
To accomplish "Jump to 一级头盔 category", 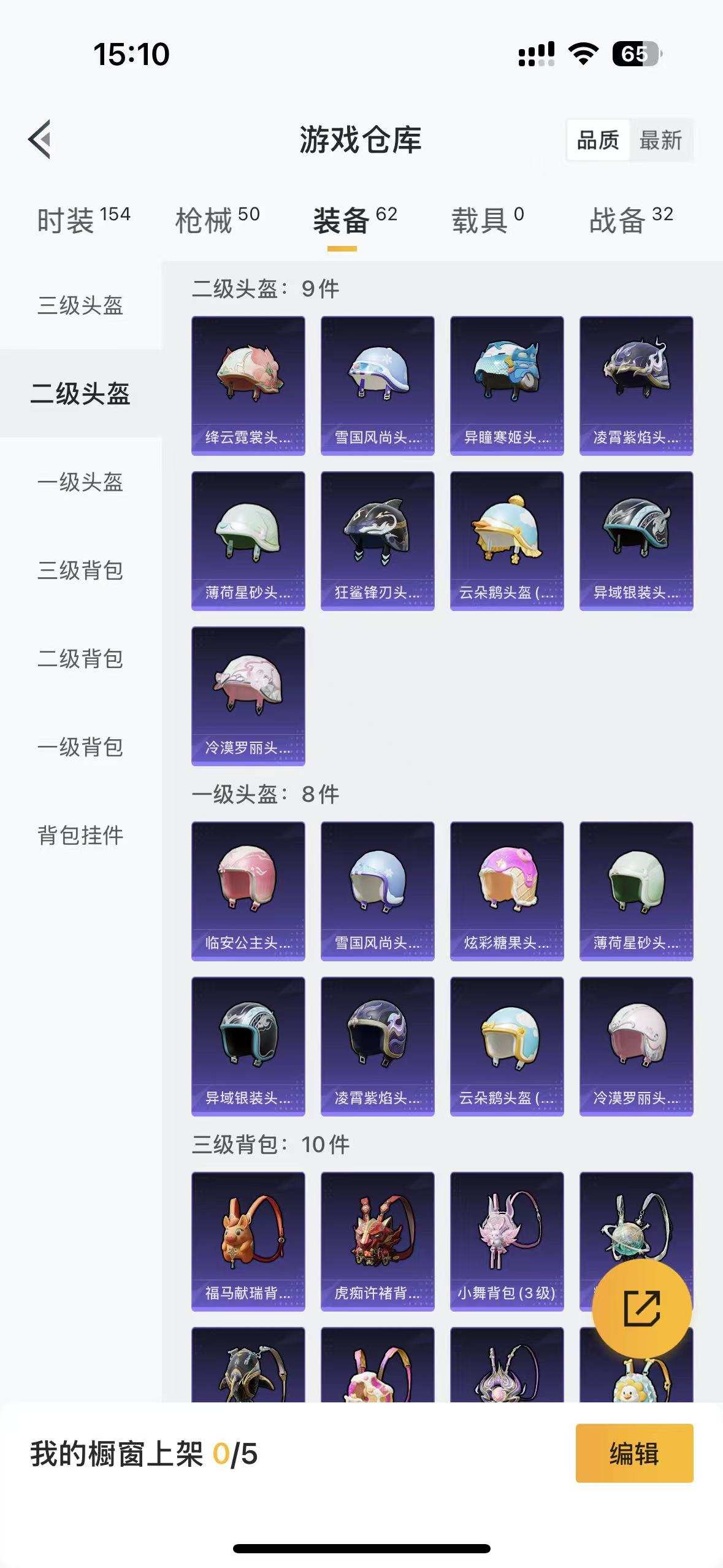I will coord(80,482).
